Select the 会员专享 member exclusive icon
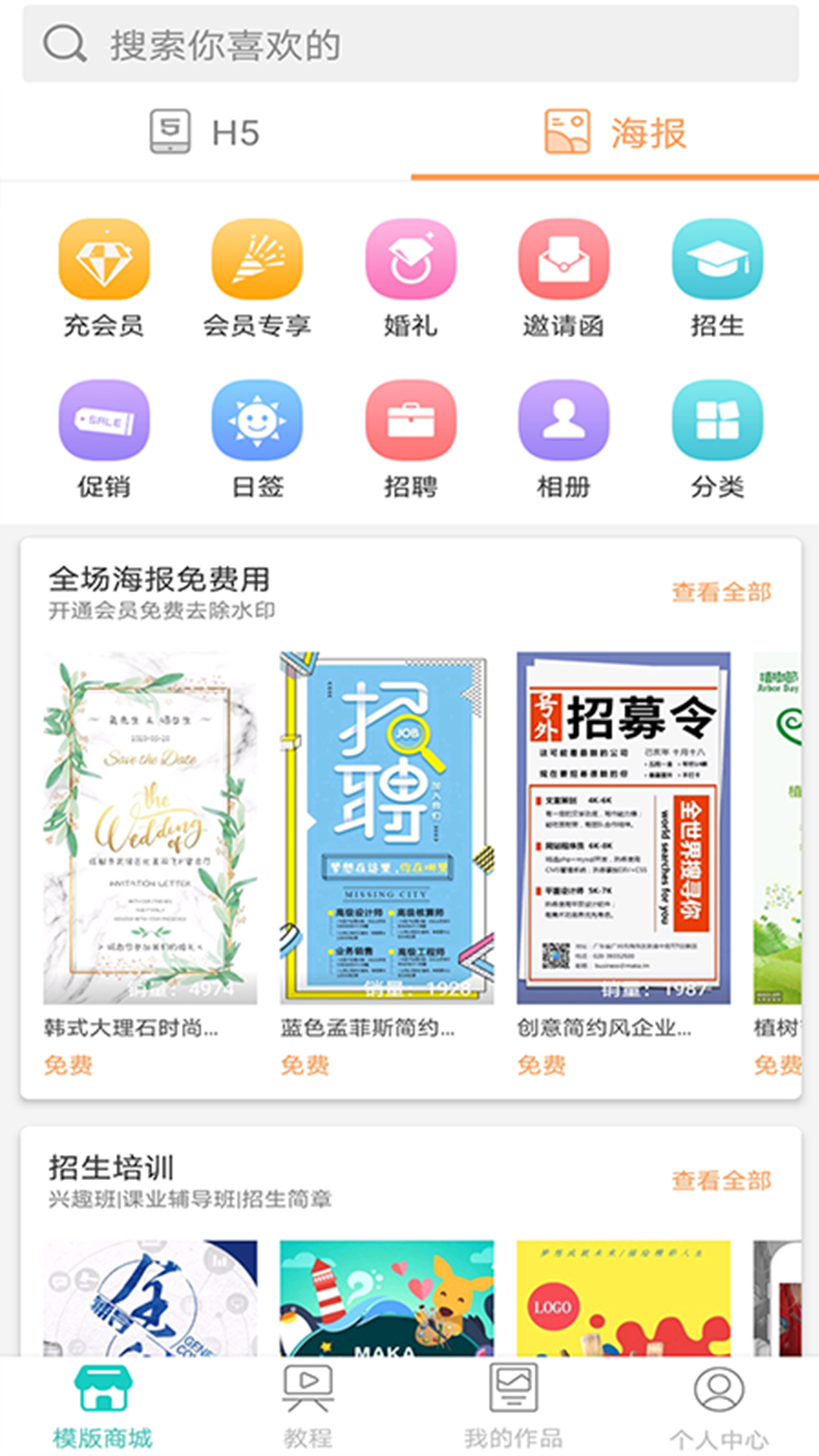The width and height of the screenshot is (819, 1456). tap(258, 260)
